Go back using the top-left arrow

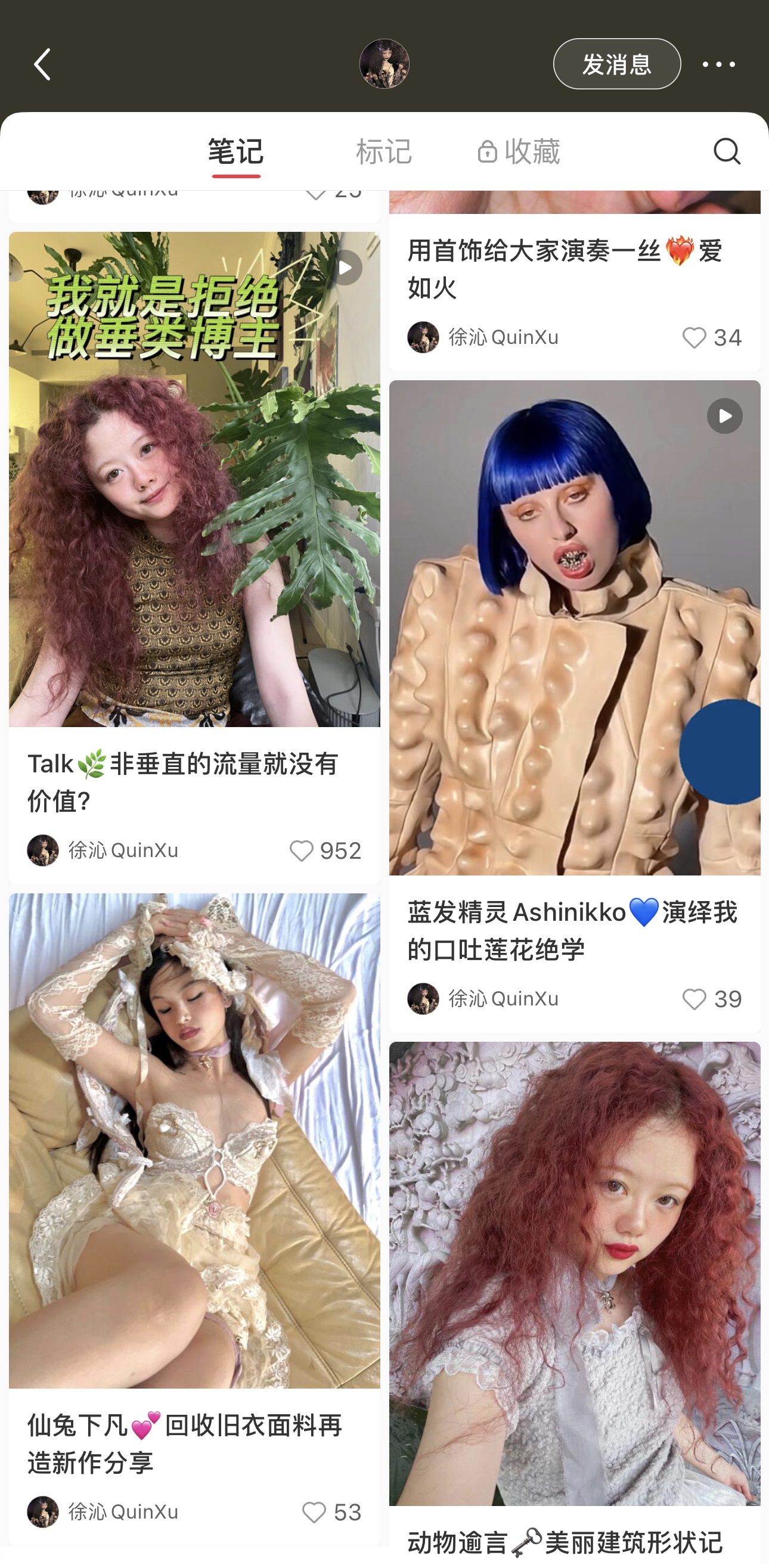pyautogui.click(x=42, y=64)
